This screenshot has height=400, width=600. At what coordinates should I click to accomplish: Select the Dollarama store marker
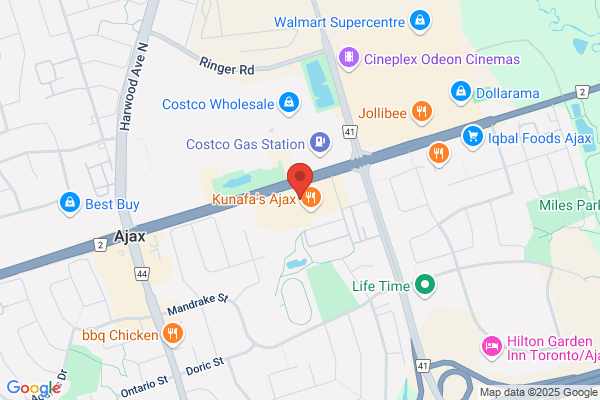coord(461,92)
